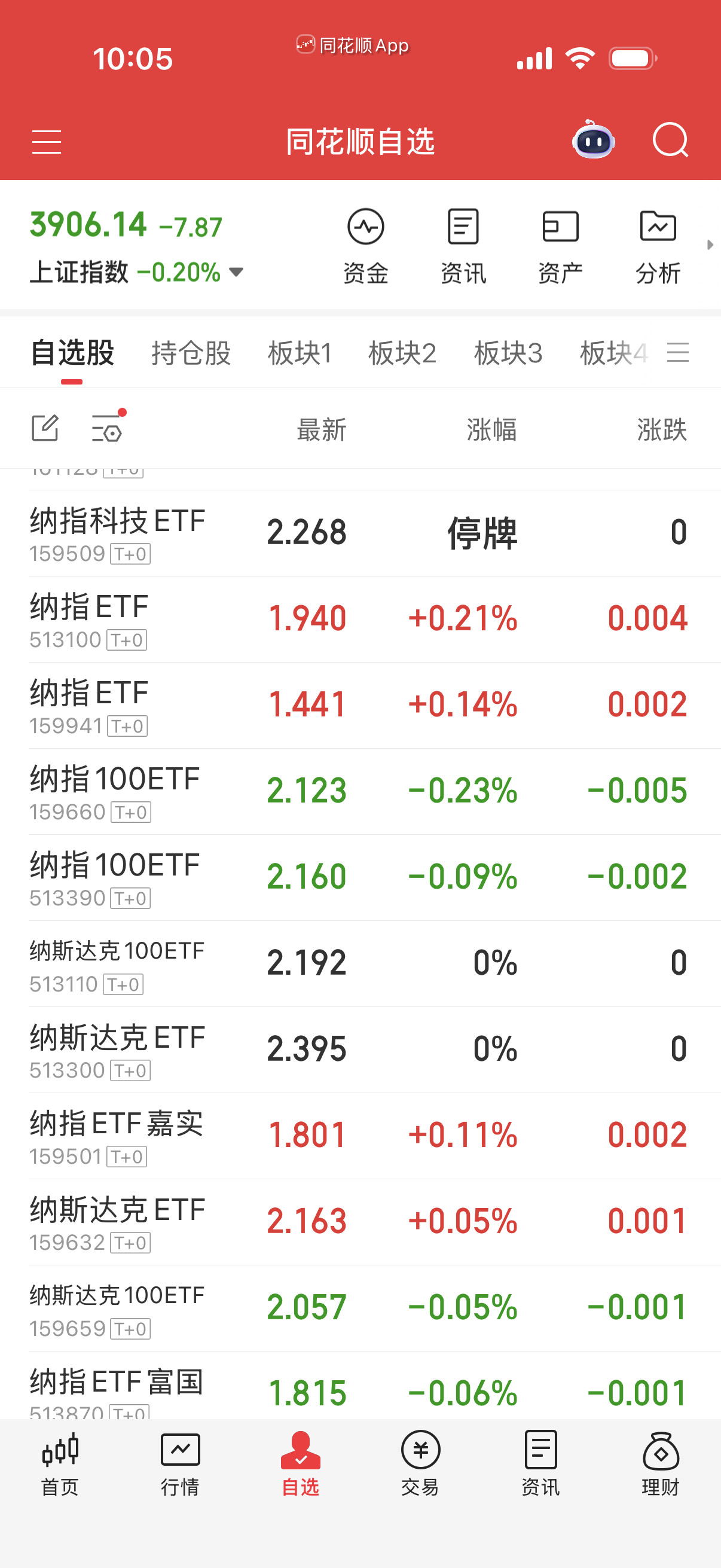
Task: Switch to the 持仓股 holdings tab
Action: tap(191, 353)
